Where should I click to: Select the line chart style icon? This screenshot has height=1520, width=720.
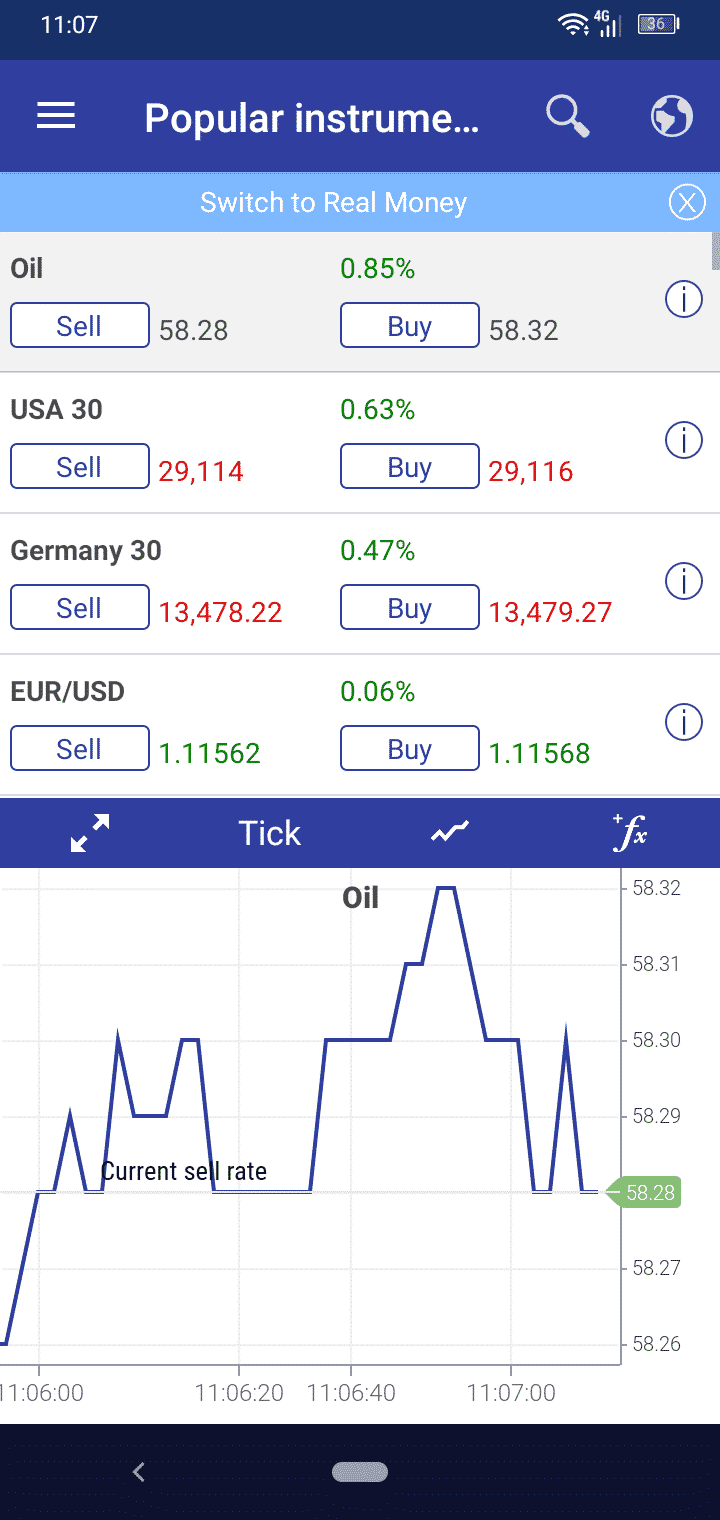pyautogui.click(x=449, y=832)
